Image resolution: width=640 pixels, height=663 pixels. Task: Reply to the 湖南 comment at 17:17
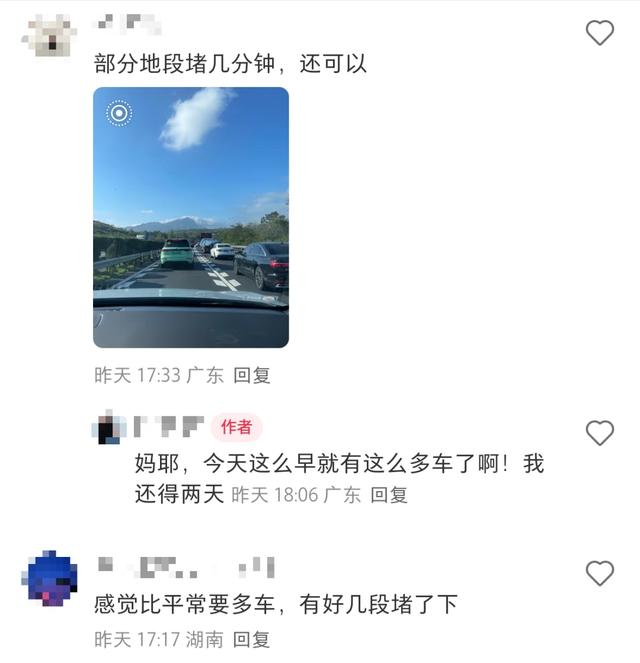click(x=252, y=639)
